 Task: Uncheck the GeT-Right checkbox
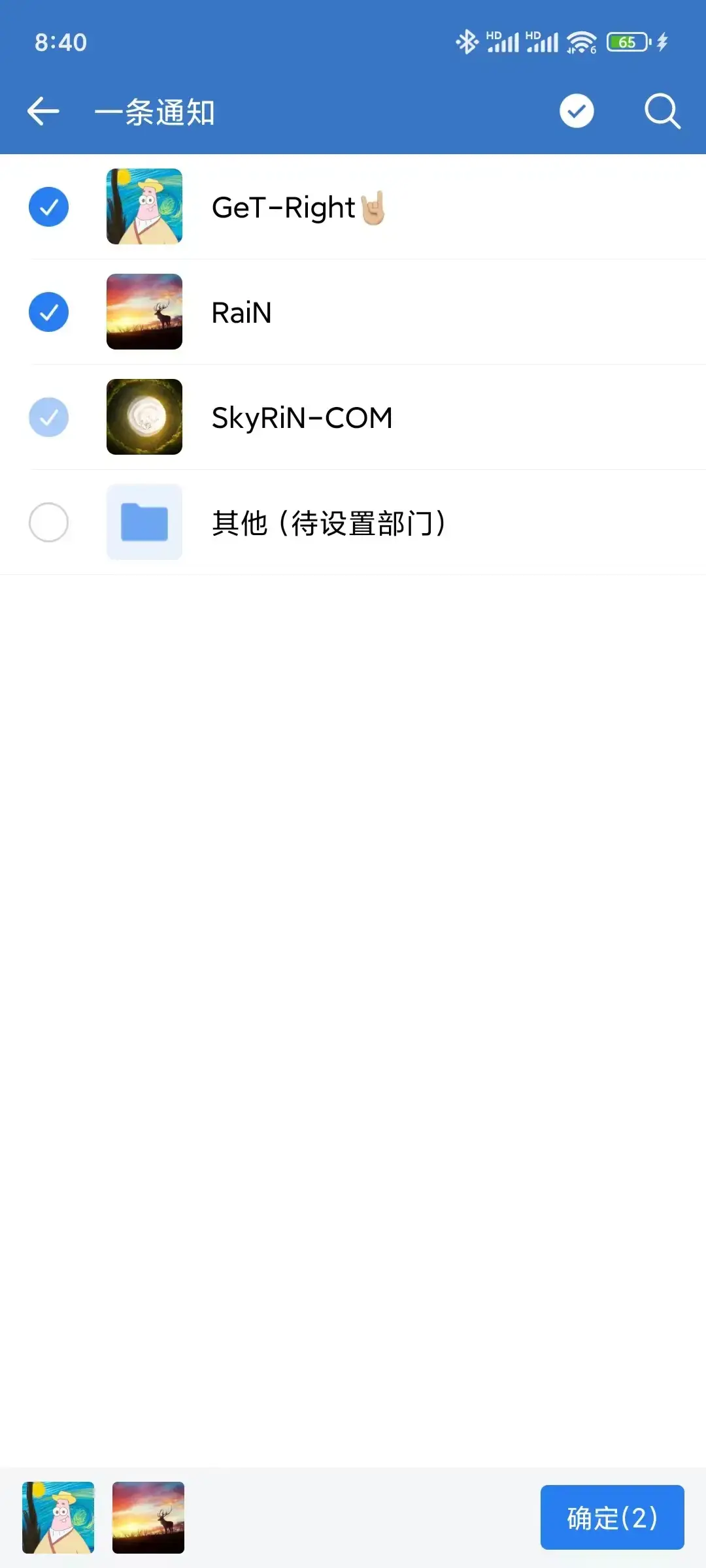[x=49, y=207]
